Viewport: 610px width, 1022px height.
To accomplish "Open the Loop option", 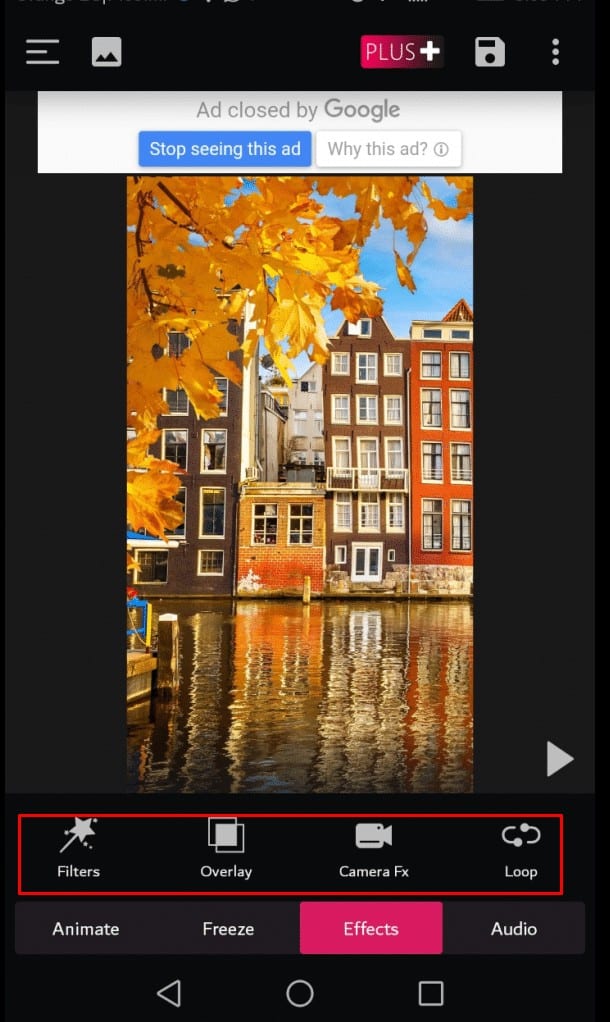I will coord(521,850).
